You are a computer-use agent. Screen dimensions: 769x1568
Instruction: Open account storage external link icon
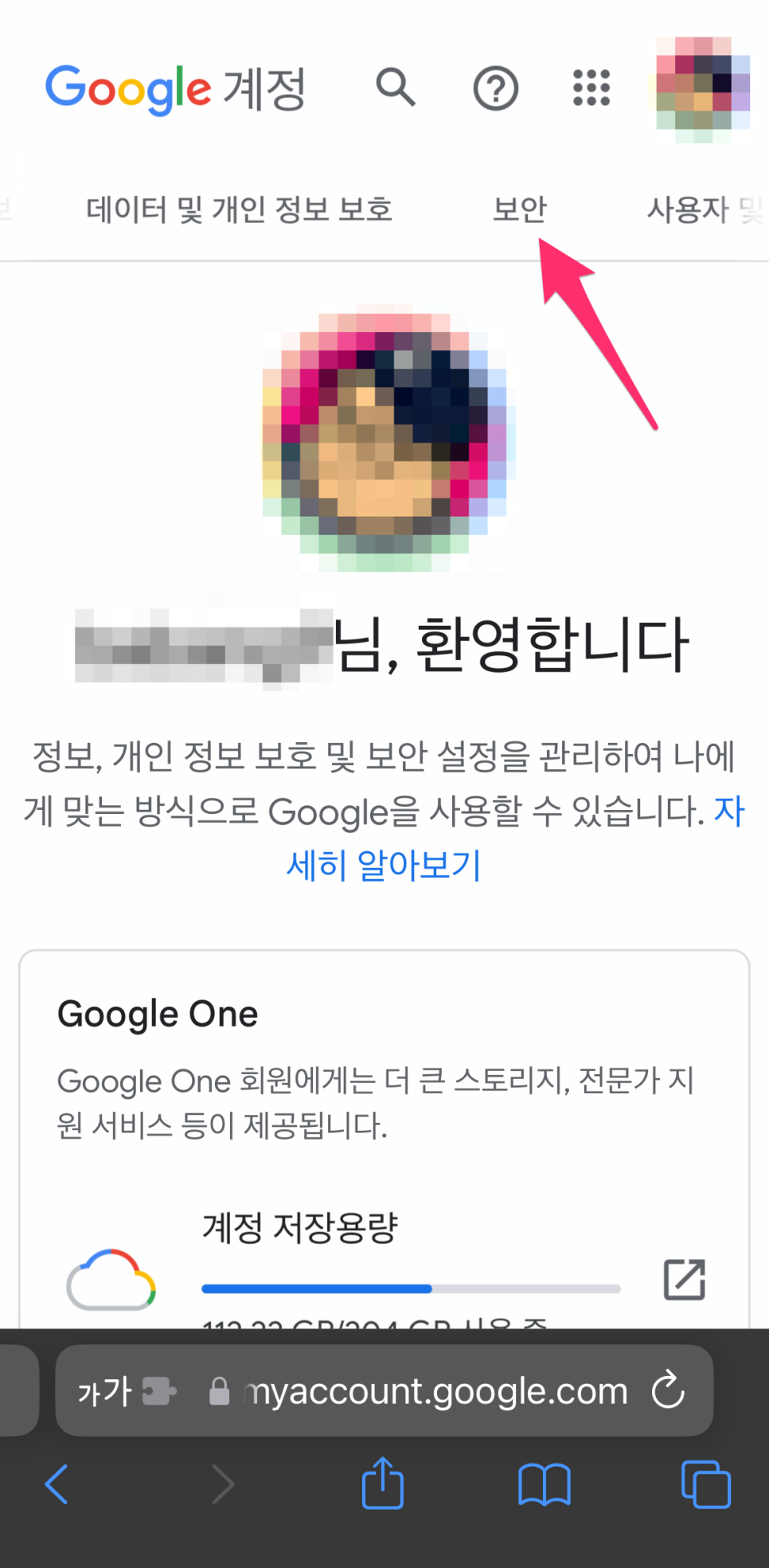coord(684,1280)
